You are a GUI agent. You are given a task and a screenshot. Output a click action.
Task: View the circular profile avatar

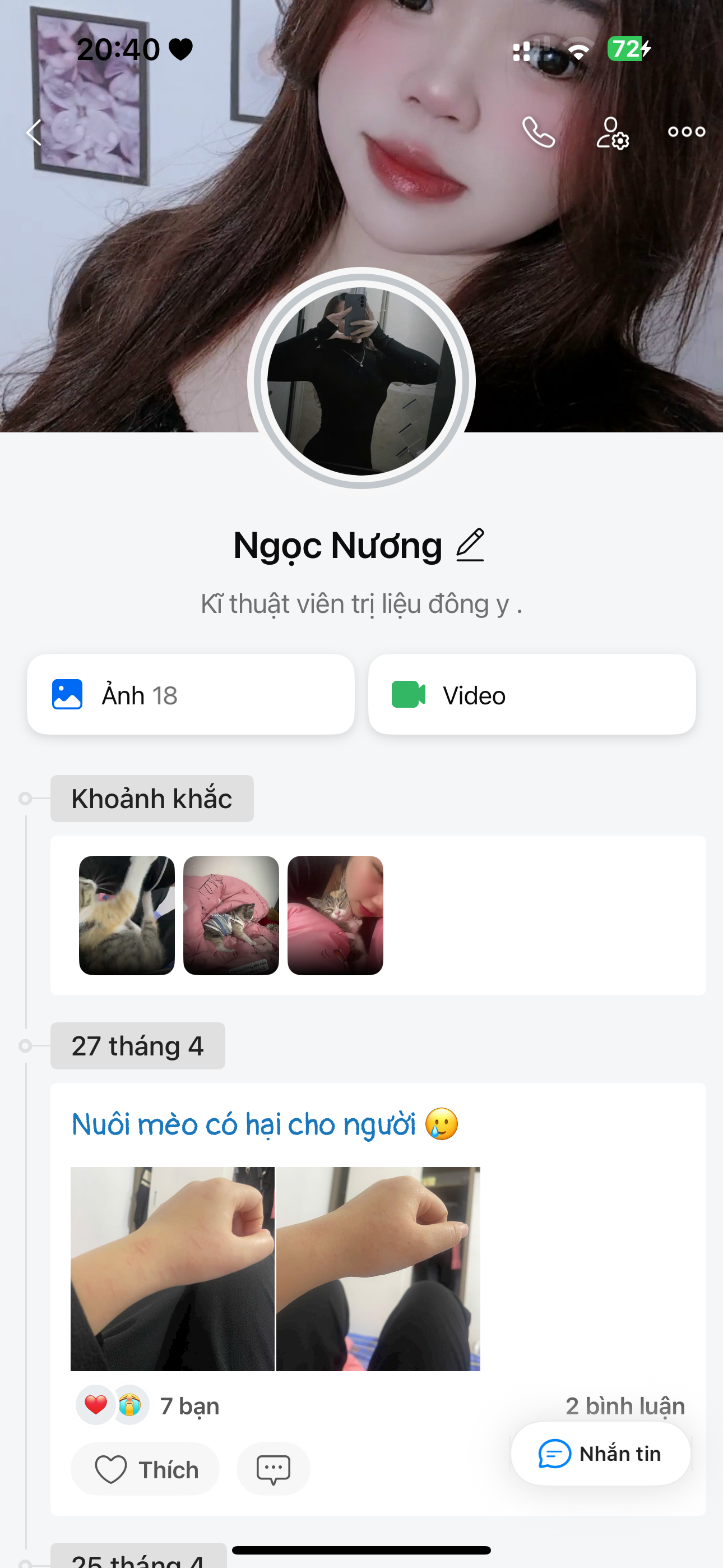point(361,380)
